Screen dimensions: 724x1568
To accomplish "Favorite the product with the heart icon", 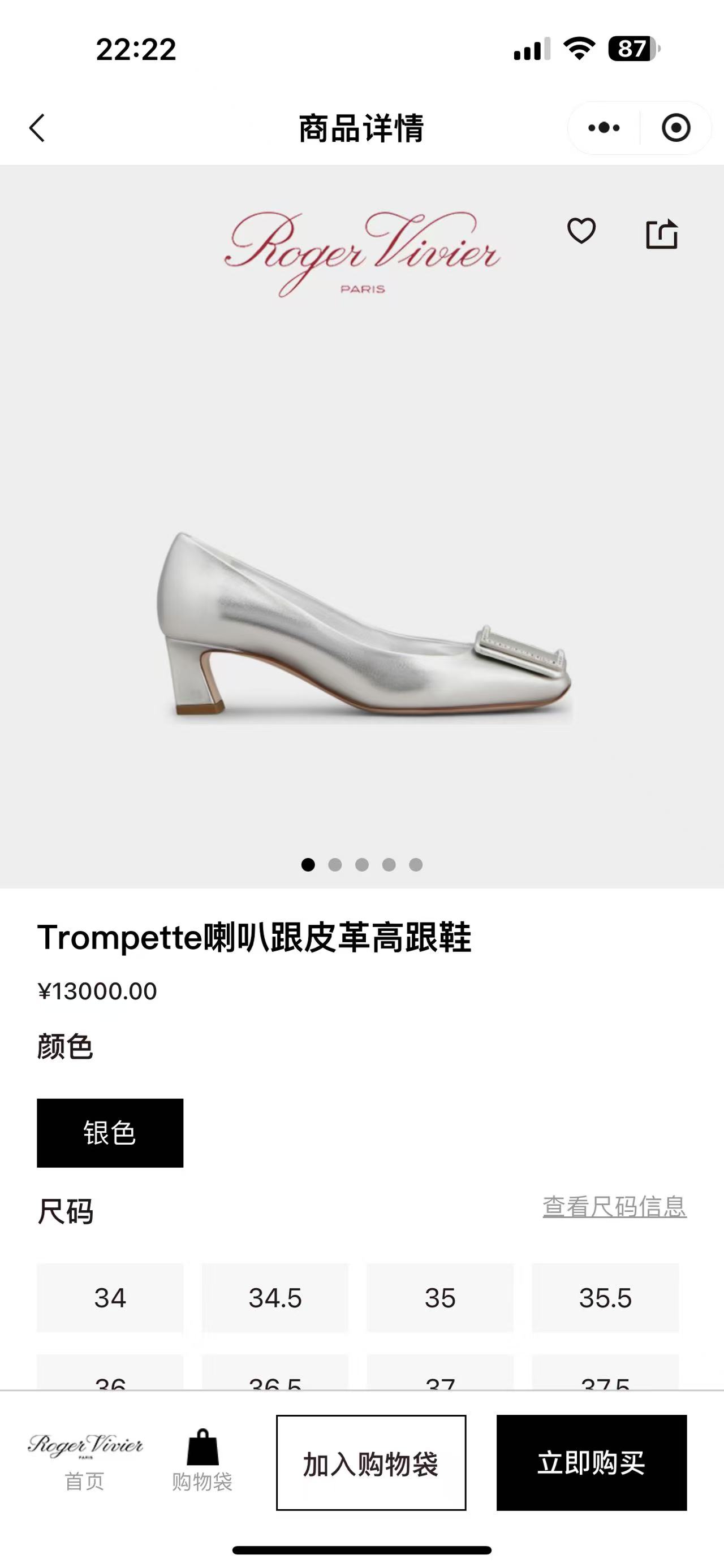I will [583, 232].
